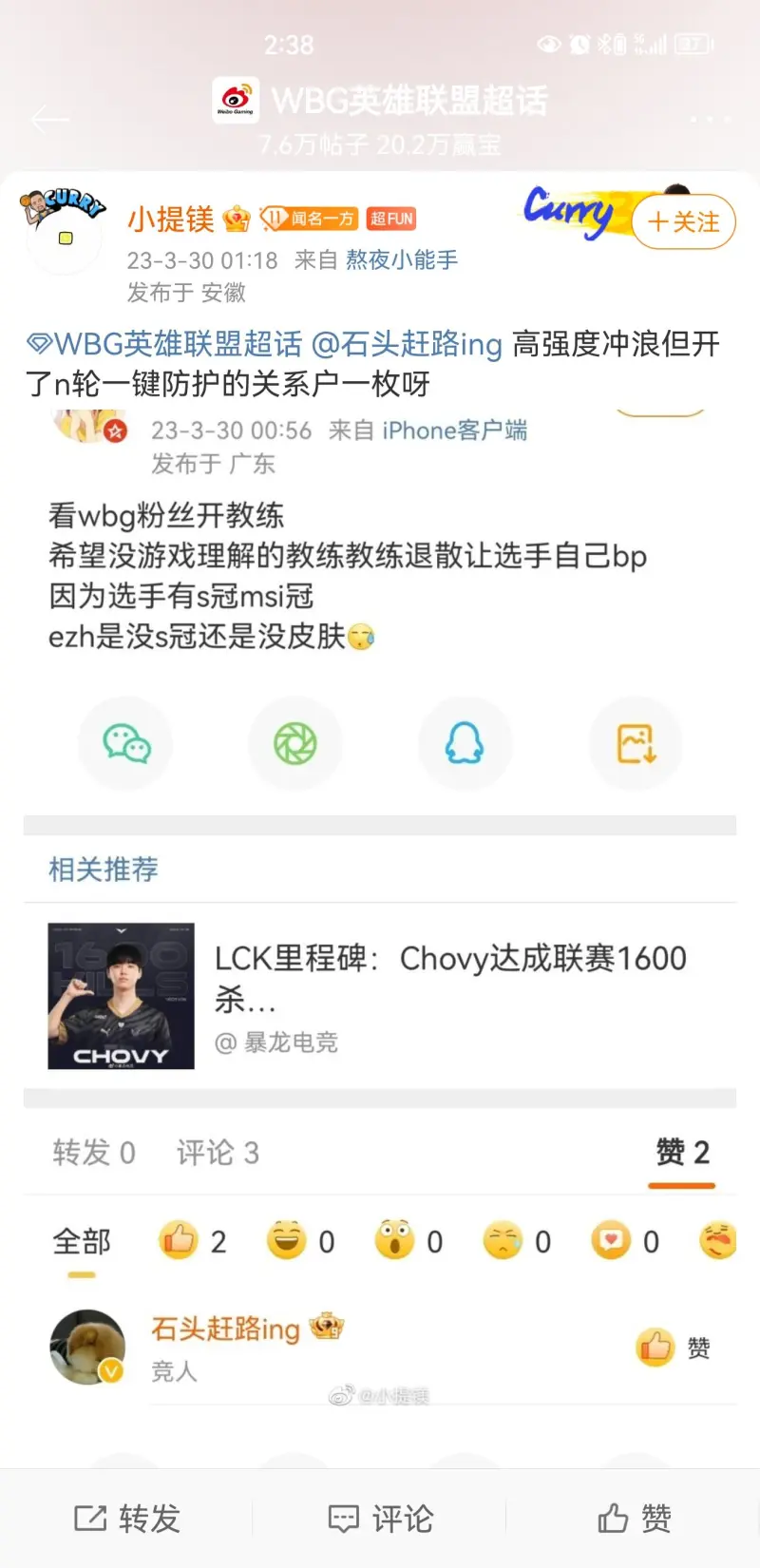Viewport: 760px width, 1568px height.
Task: Open the @石头赶路ing mention link
Action: (407, 343)
